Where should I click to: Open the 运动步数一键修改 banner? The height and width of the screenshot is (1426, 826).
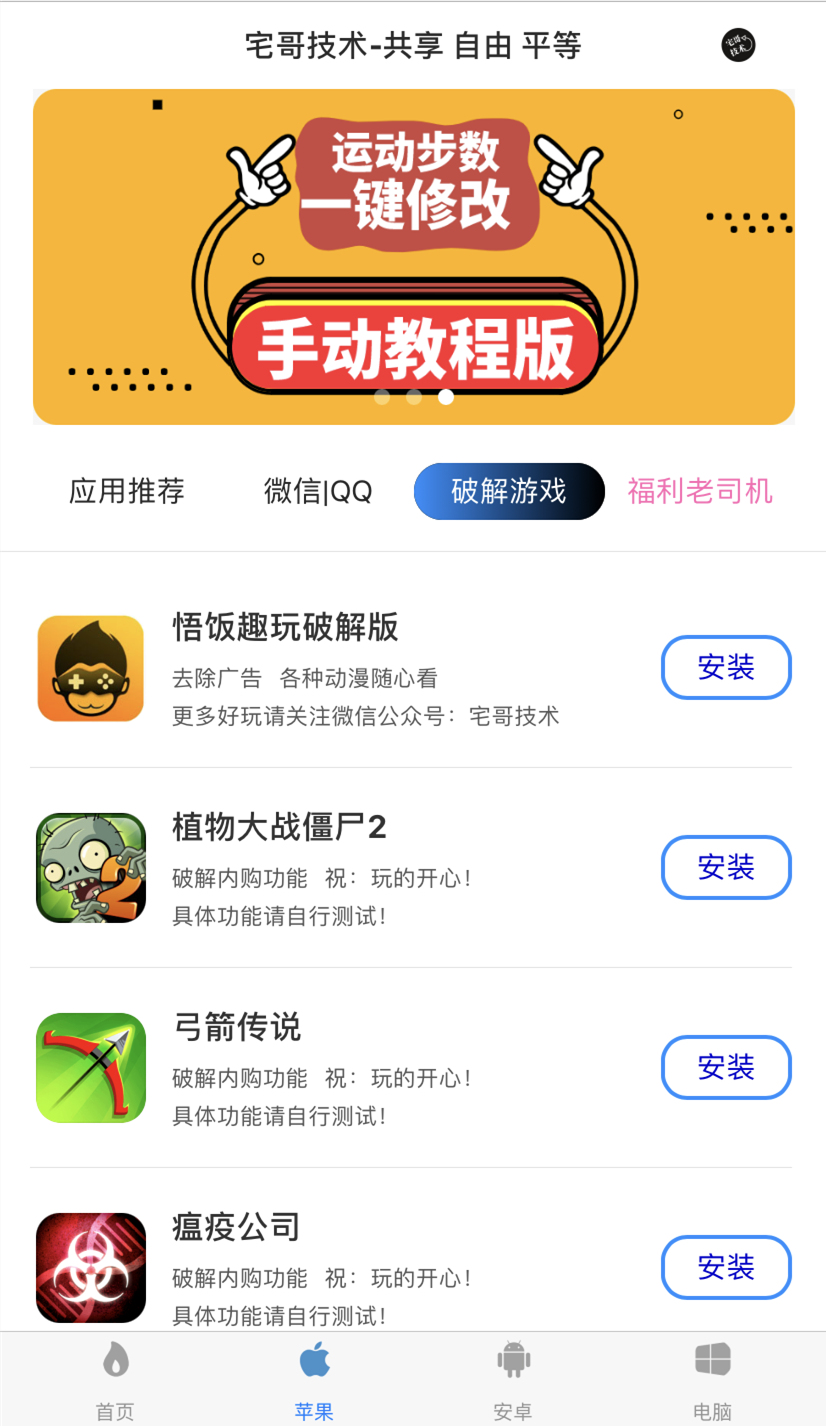(413, 257)
